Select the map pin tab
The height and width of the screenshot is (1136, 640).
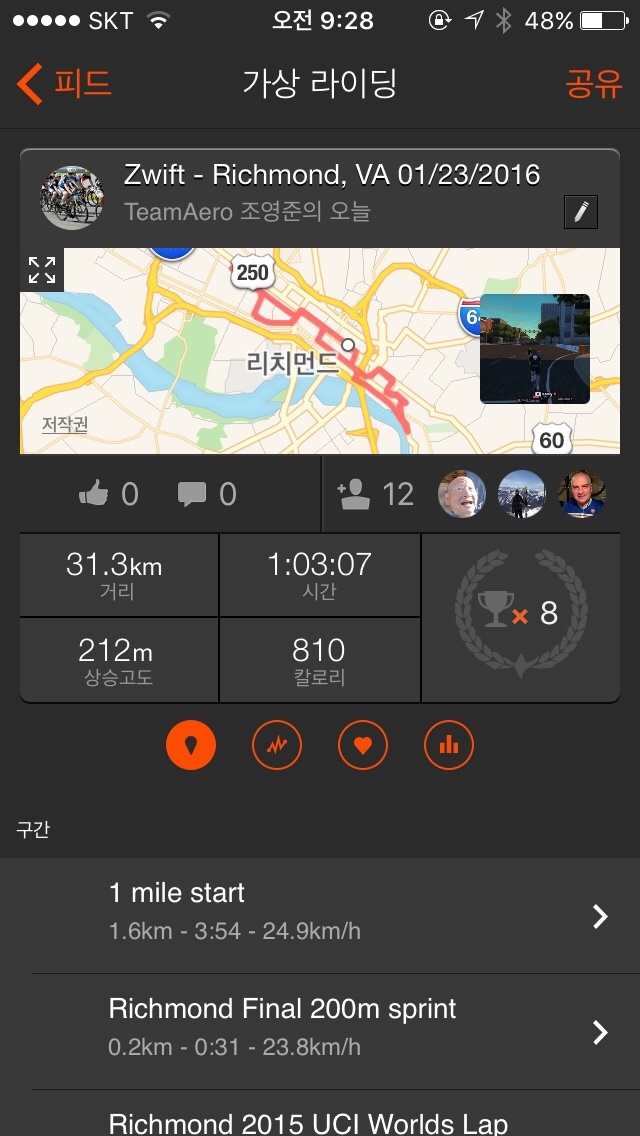[191, 745]
